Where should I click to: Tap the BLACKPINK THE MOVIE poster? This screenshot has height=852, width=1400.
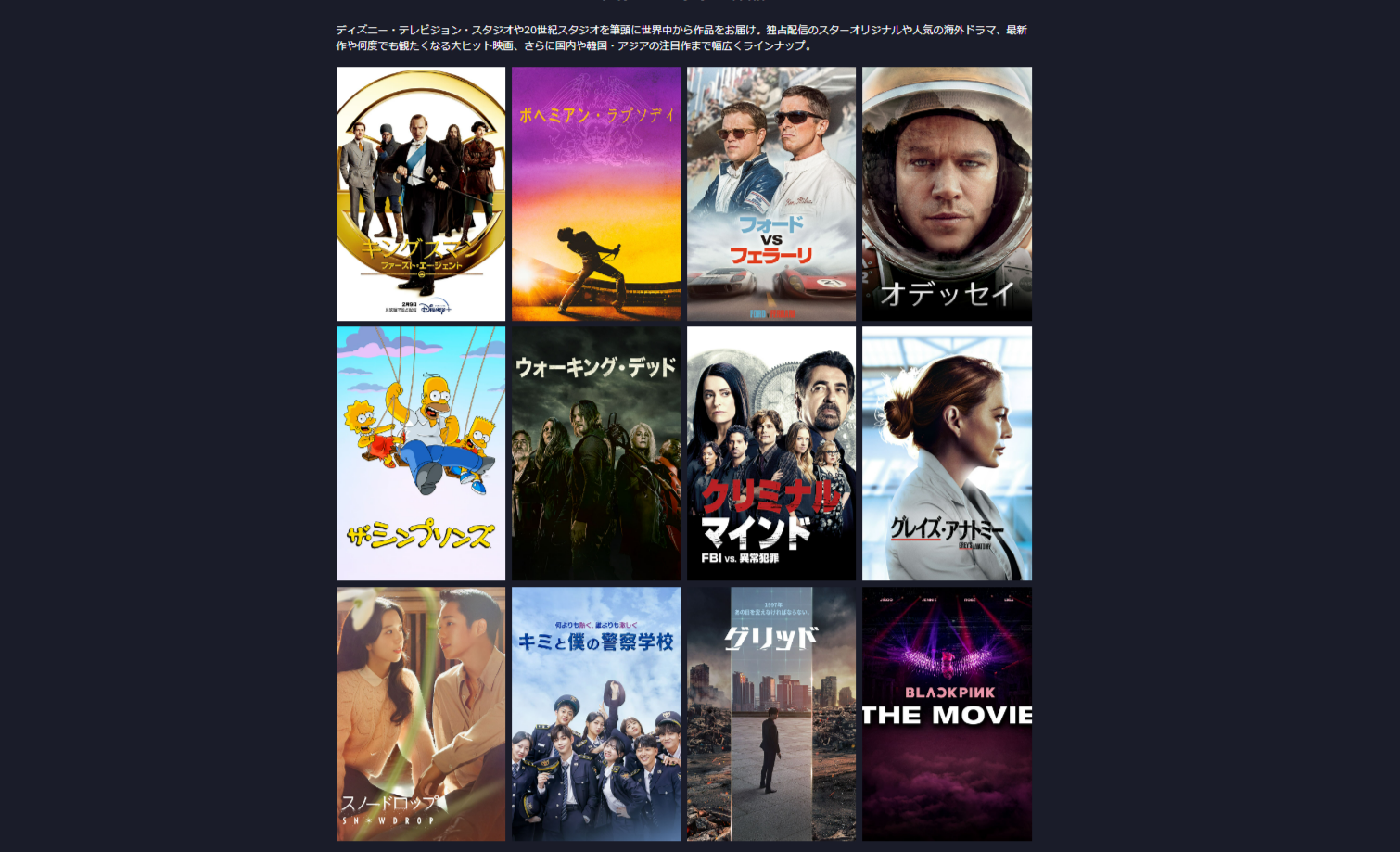click(947, 714)
